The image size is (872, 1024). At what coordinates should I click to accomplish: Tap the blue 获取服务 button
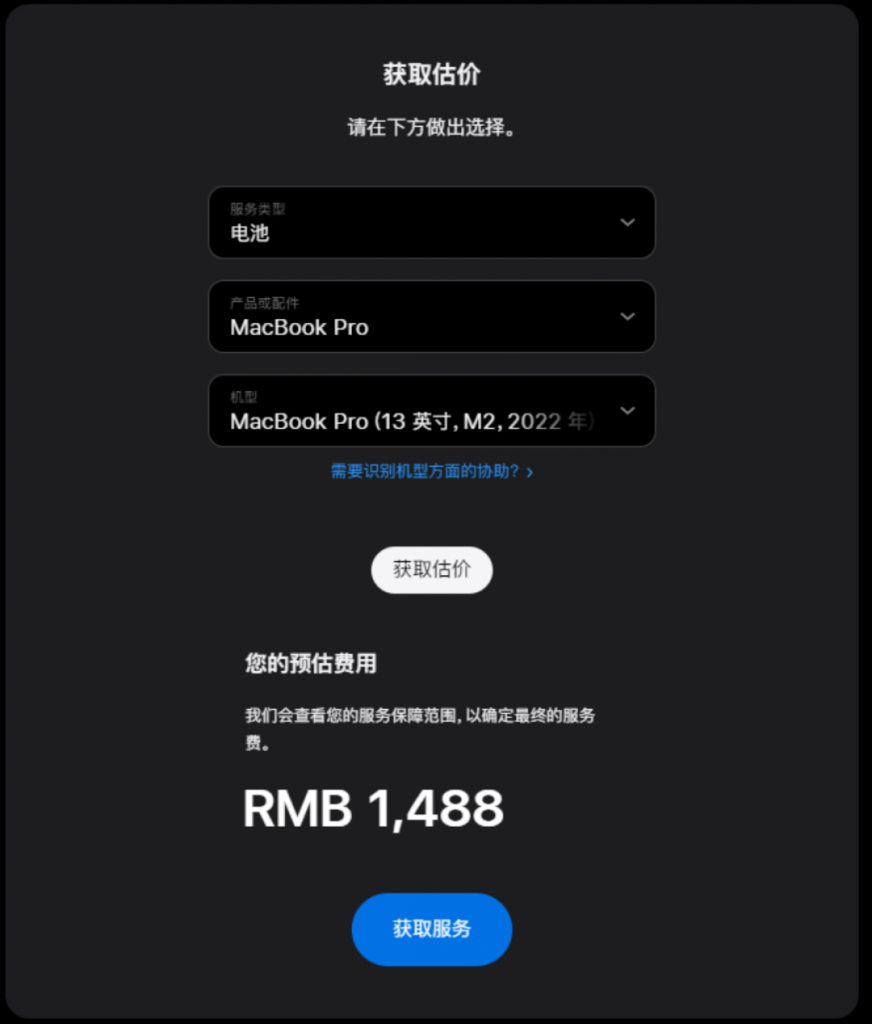click(x=431, y=929)
